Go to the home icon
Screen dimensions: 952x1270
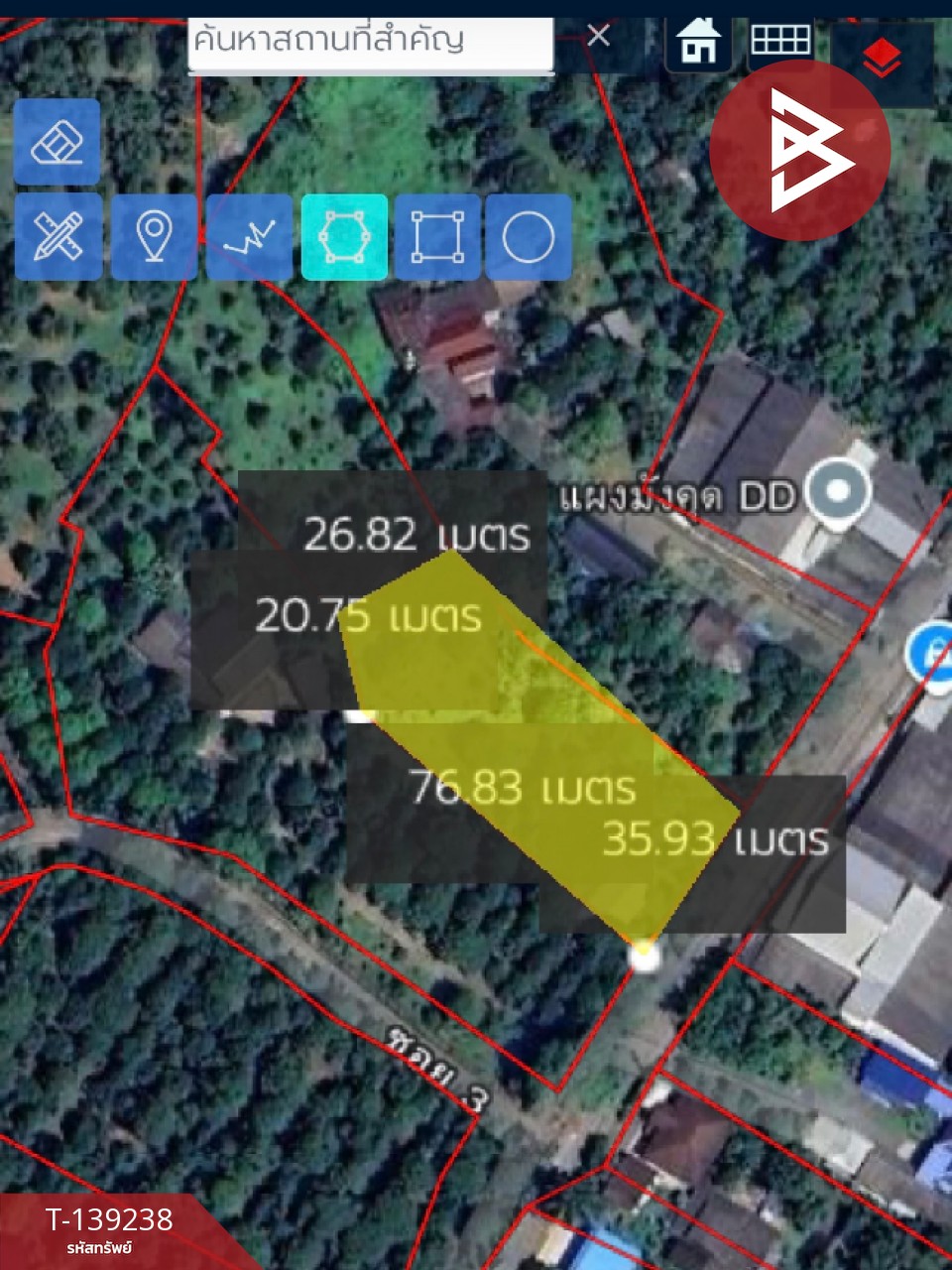pyautogui.click(x=698, y=42)
